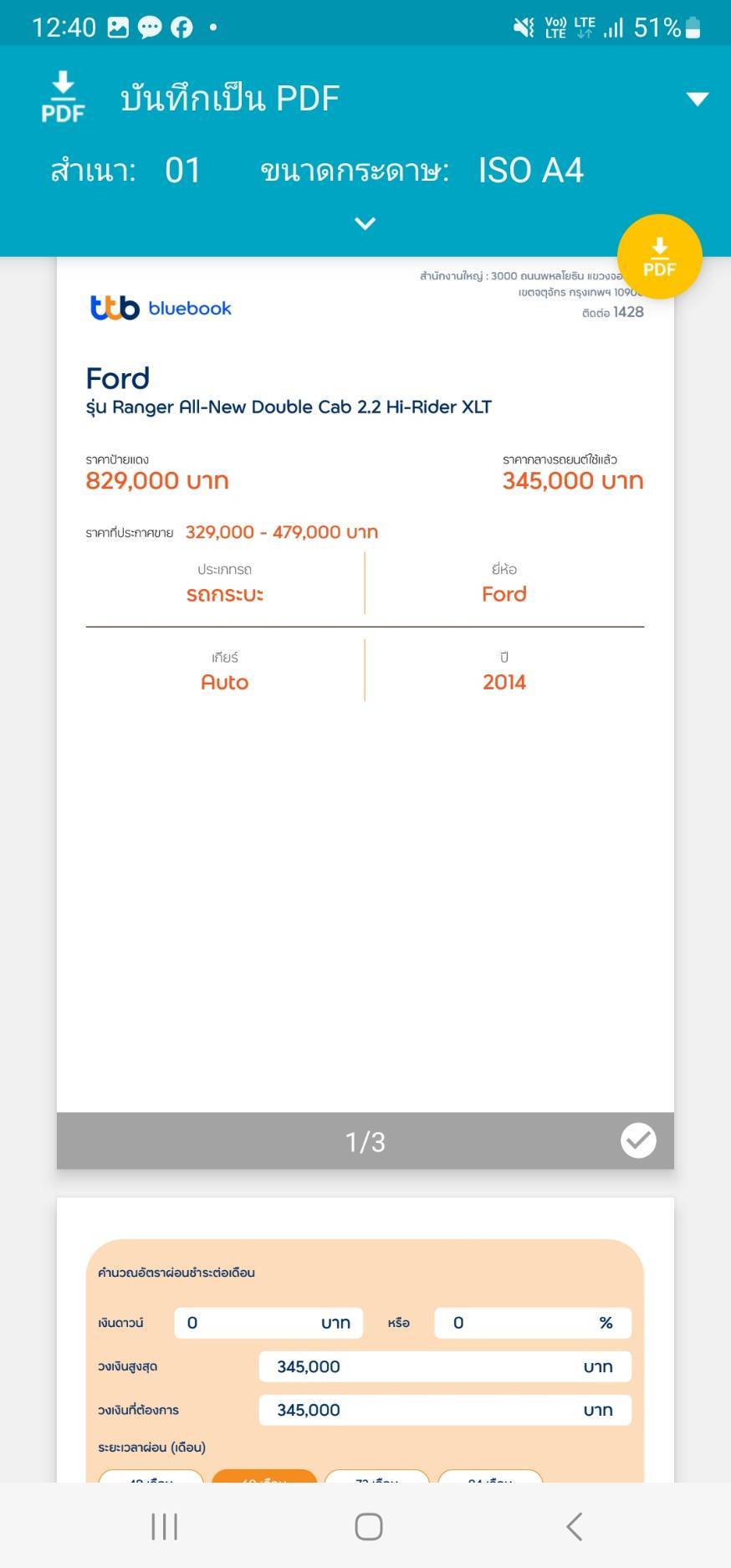The image size is (731, 1568).
Task: Open page 1 preview of Ford Ranger
Action: click(x=365, y=686)
